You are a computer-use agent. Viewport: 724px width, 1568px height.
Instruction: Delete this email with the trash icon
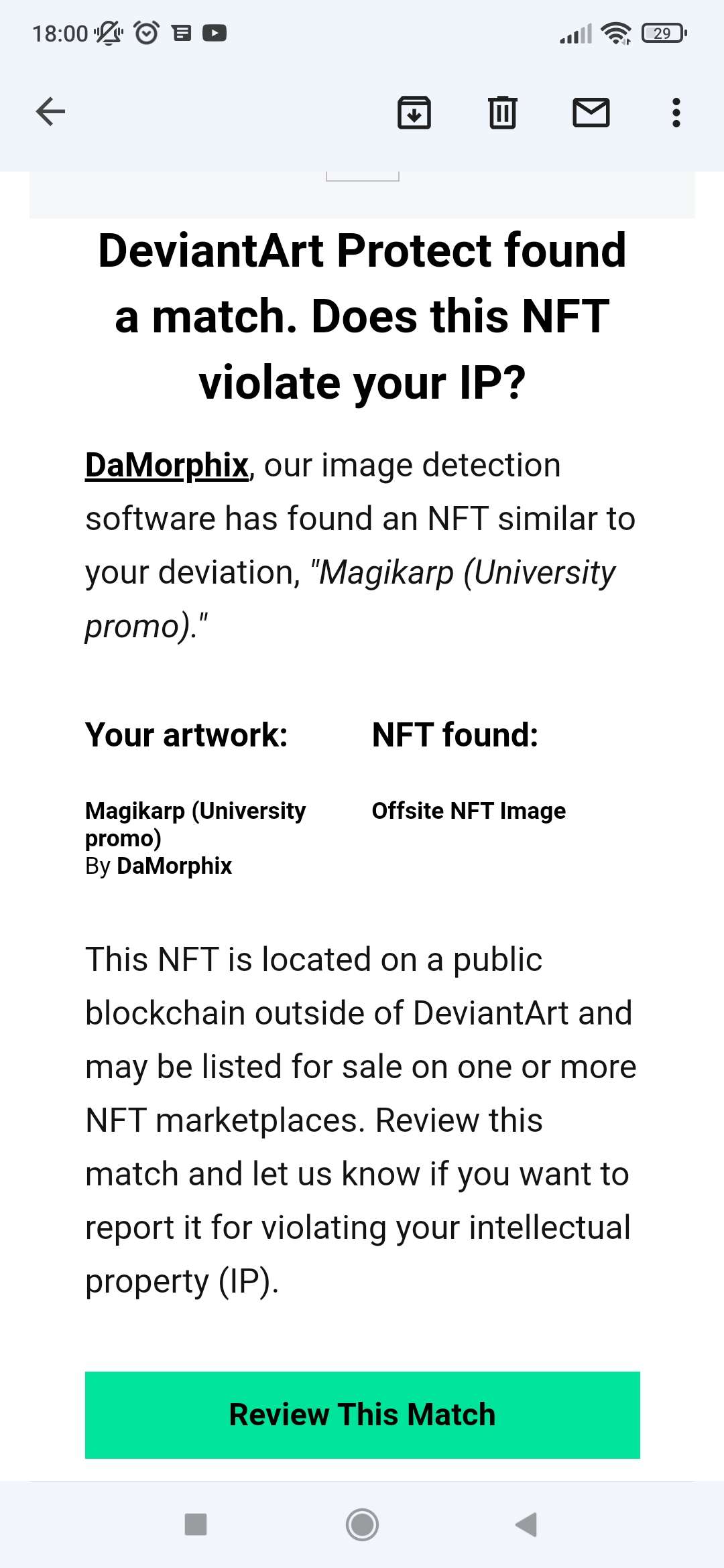[x=502, y=112]
